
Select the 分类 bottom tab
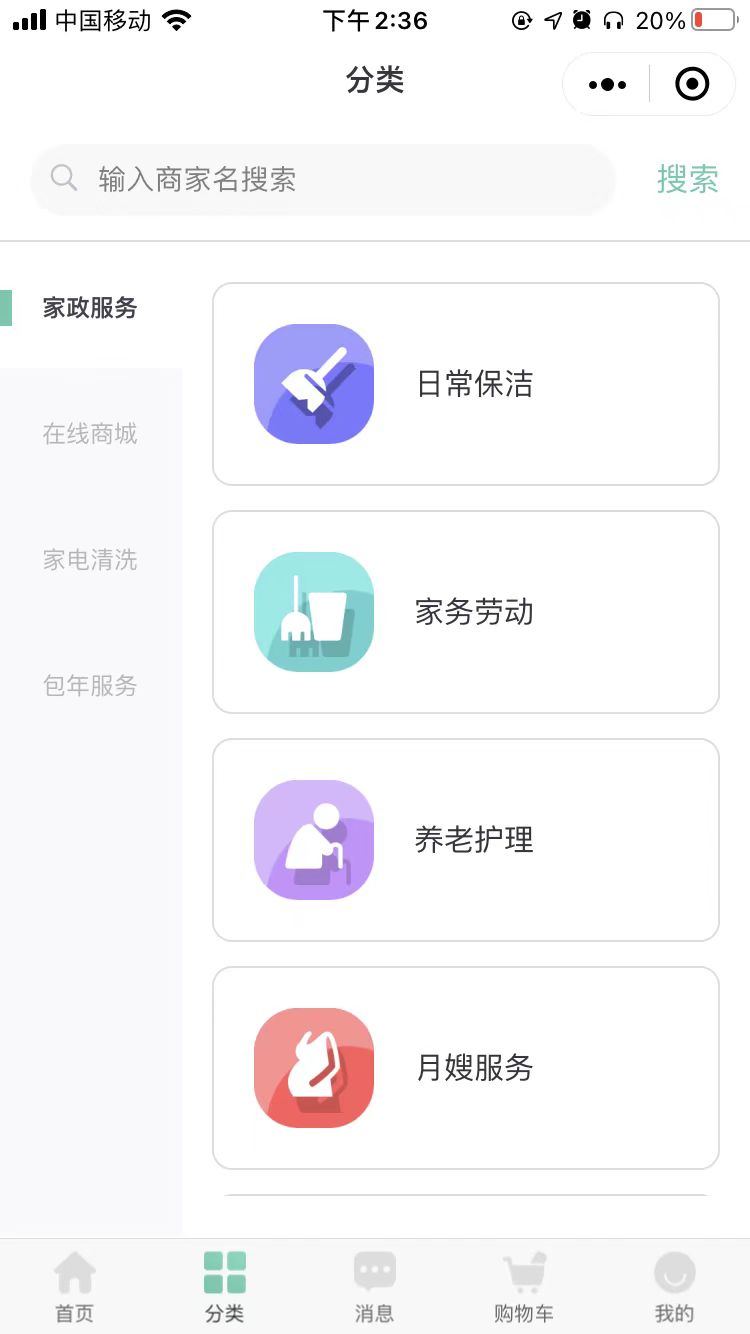coord(225,1286)
